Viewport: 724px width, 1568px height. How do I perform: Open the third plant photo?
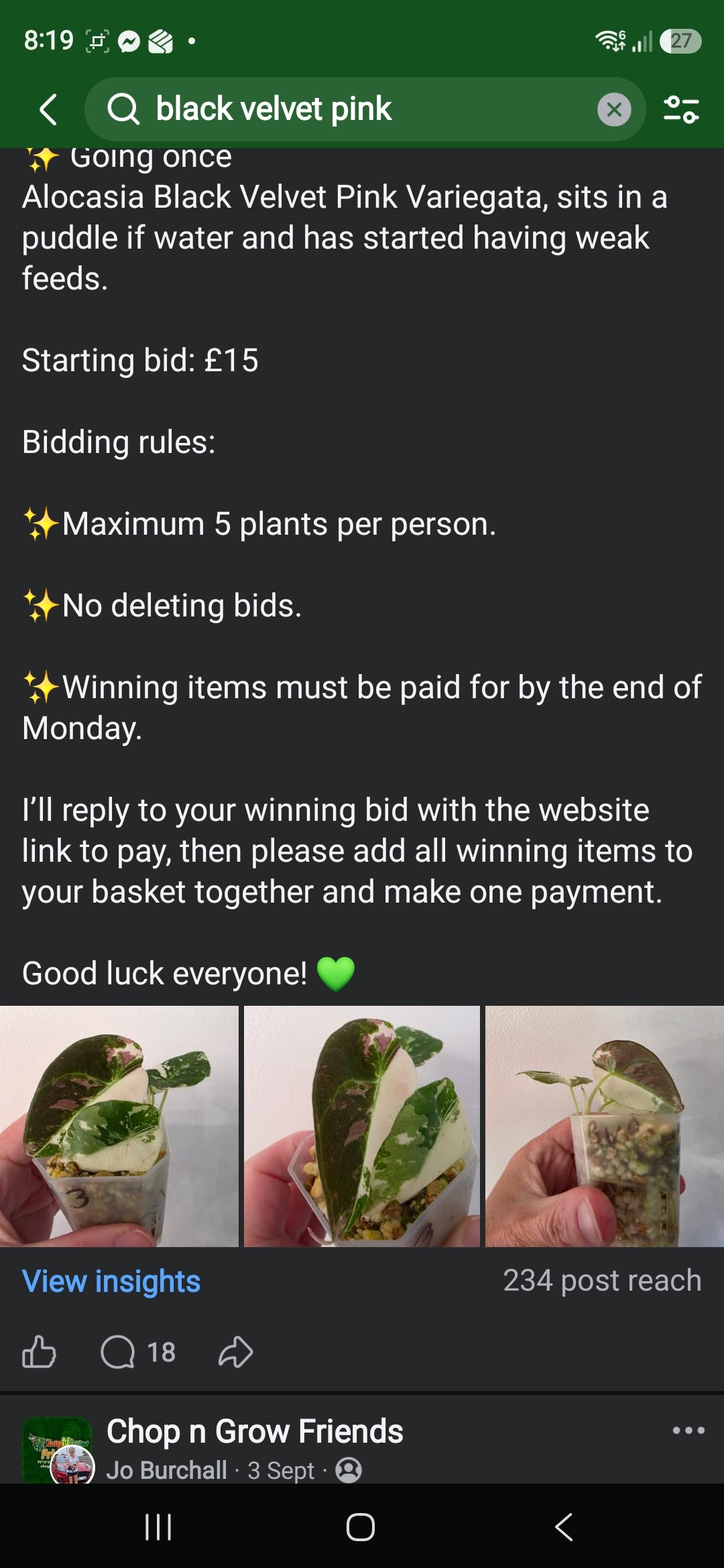[605, 1126]
